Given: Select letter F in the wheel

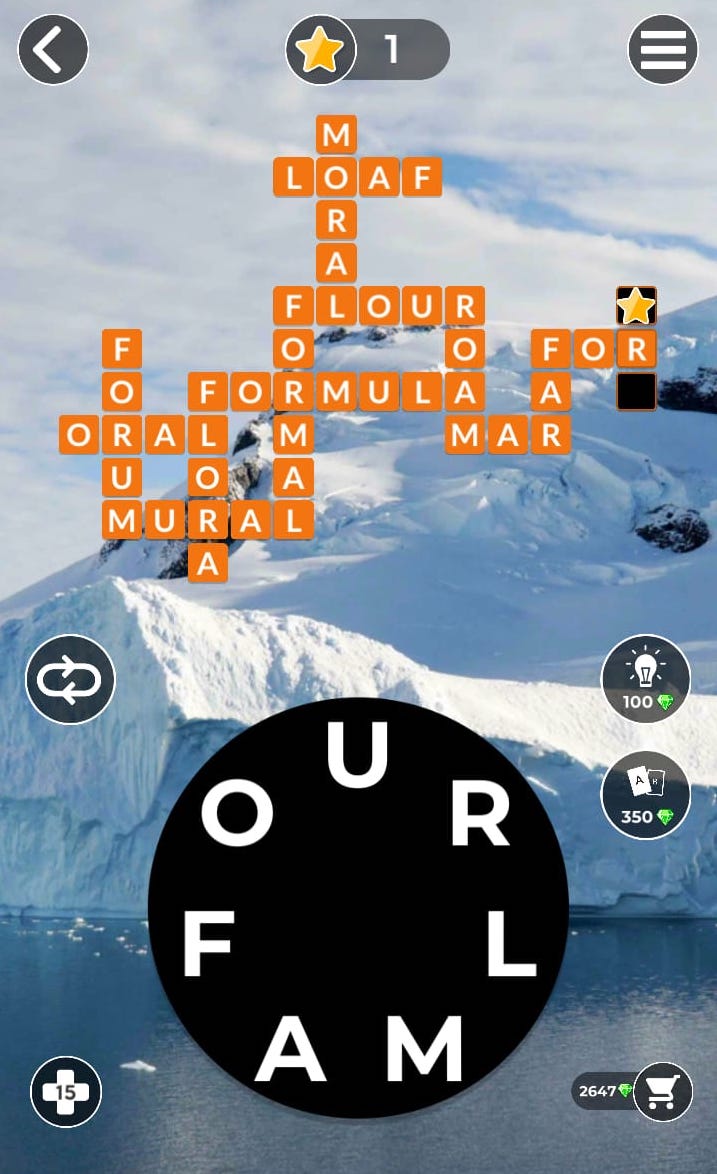Looking at the screenshot, I should (207, 947).
